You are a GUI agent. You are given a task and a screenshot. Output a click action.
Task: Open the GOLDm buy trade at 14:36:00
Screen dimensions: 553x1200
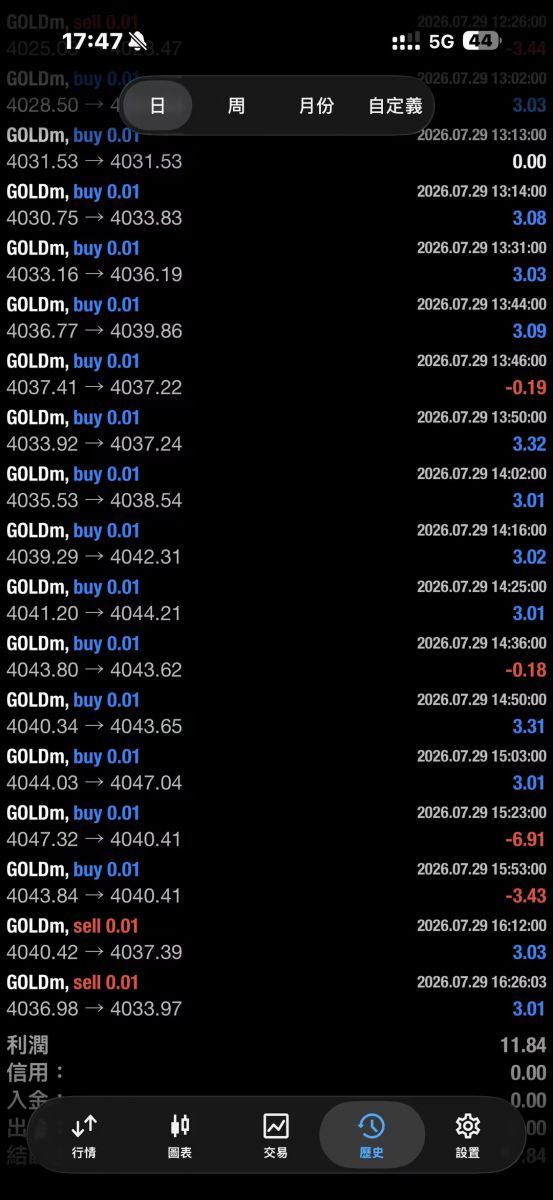276,656
